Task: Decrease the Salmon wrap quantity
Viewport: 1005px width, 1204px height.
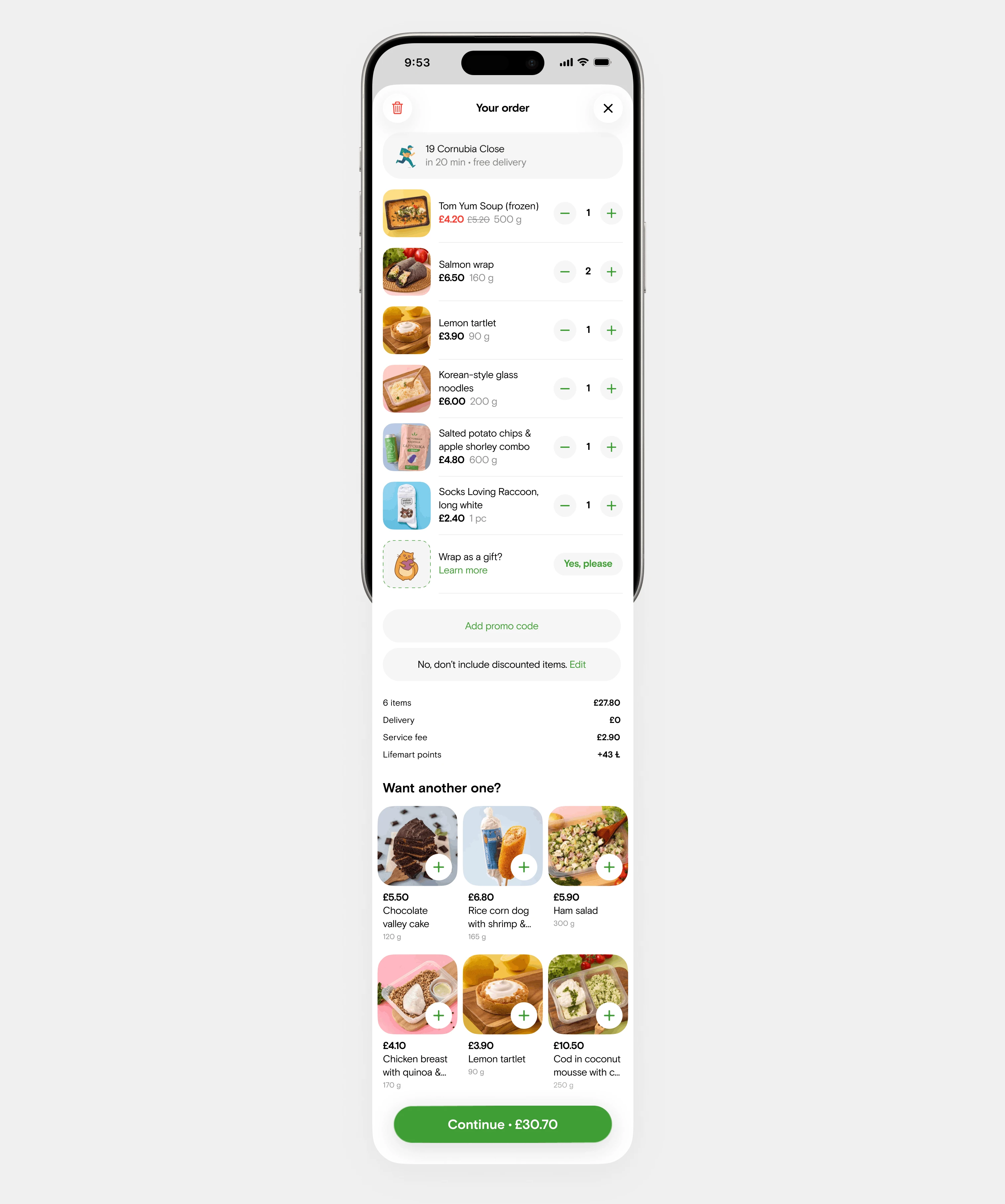Action: tap(564, 272)
